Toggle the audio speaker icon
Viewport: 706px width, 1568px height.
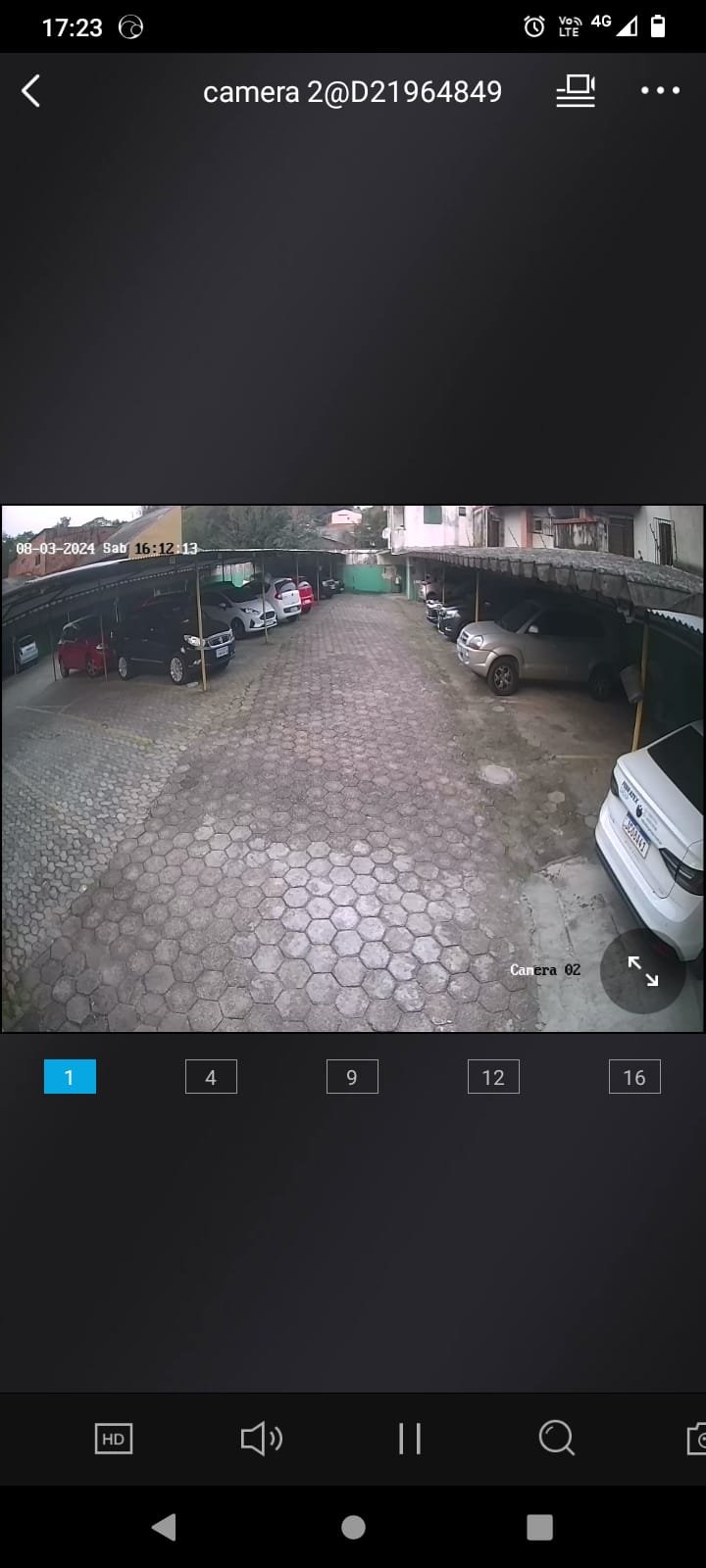coord(262,1439)
